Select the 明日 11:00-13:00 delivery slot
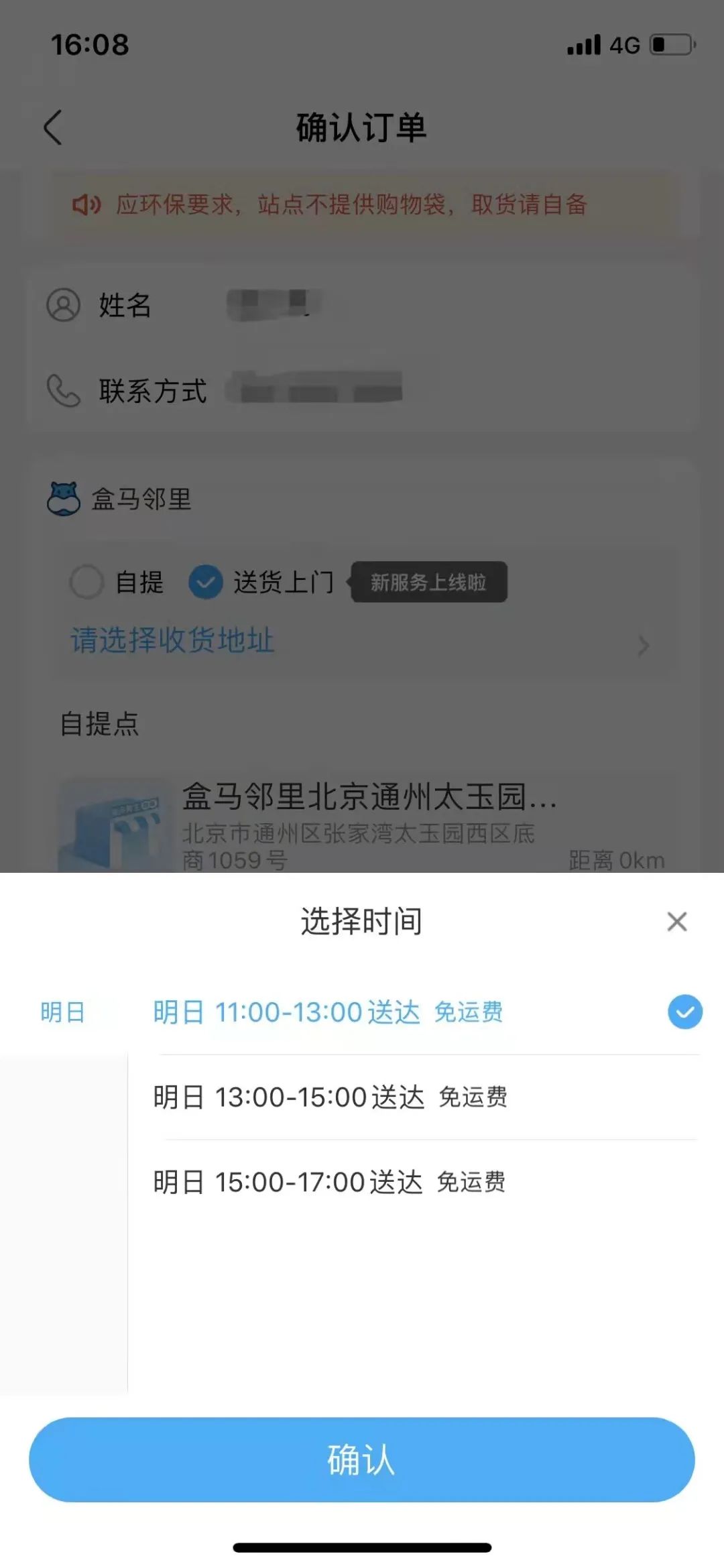Viewport: 724px width, 1568px height. pyautogui.click(x=328, y=1012)
